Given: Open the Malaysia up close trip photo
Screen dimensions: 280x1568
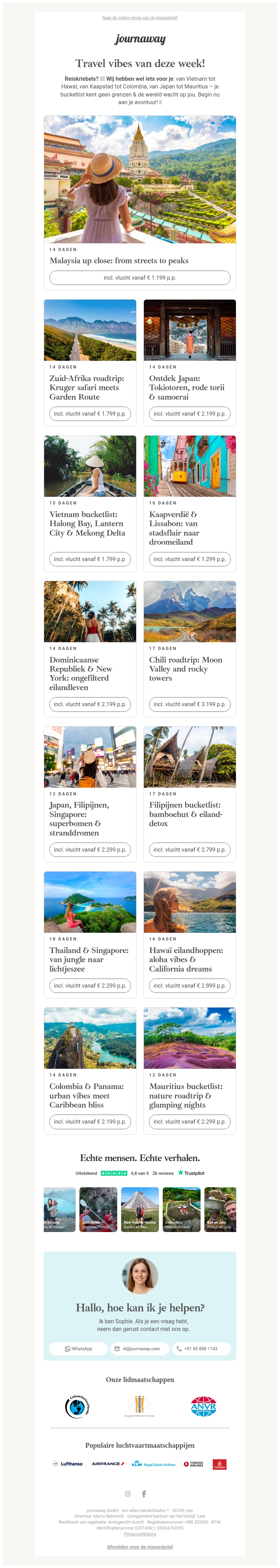Looking at the screenshot, I should pos(140,180).
